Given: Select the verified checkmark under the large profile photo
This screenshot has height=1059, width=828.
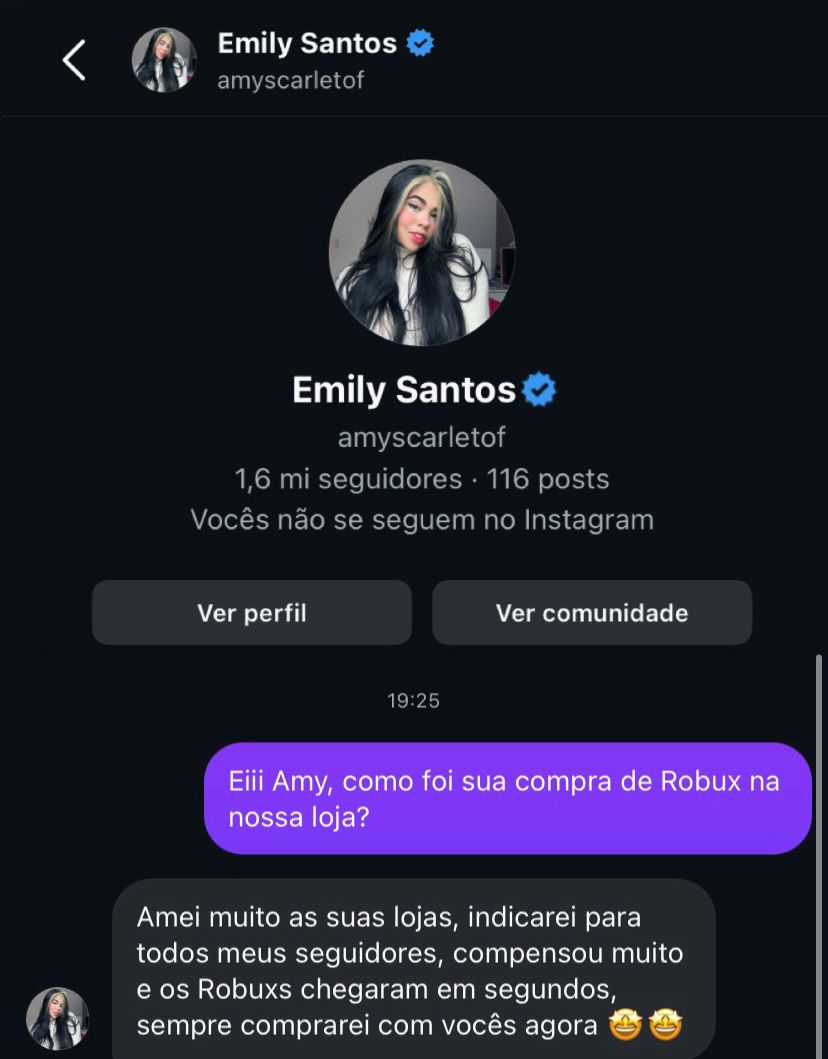Looking at the screenshot, I should point(539,391).
